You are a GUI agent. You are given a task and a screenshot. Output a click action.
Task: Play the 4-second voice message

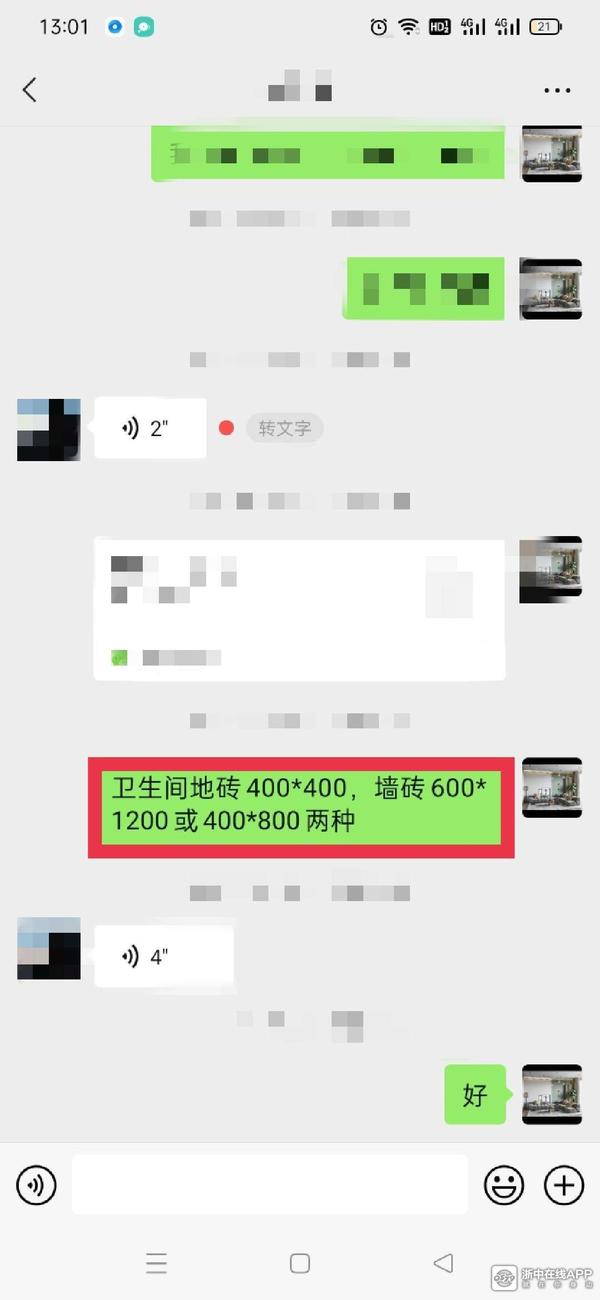163,957
